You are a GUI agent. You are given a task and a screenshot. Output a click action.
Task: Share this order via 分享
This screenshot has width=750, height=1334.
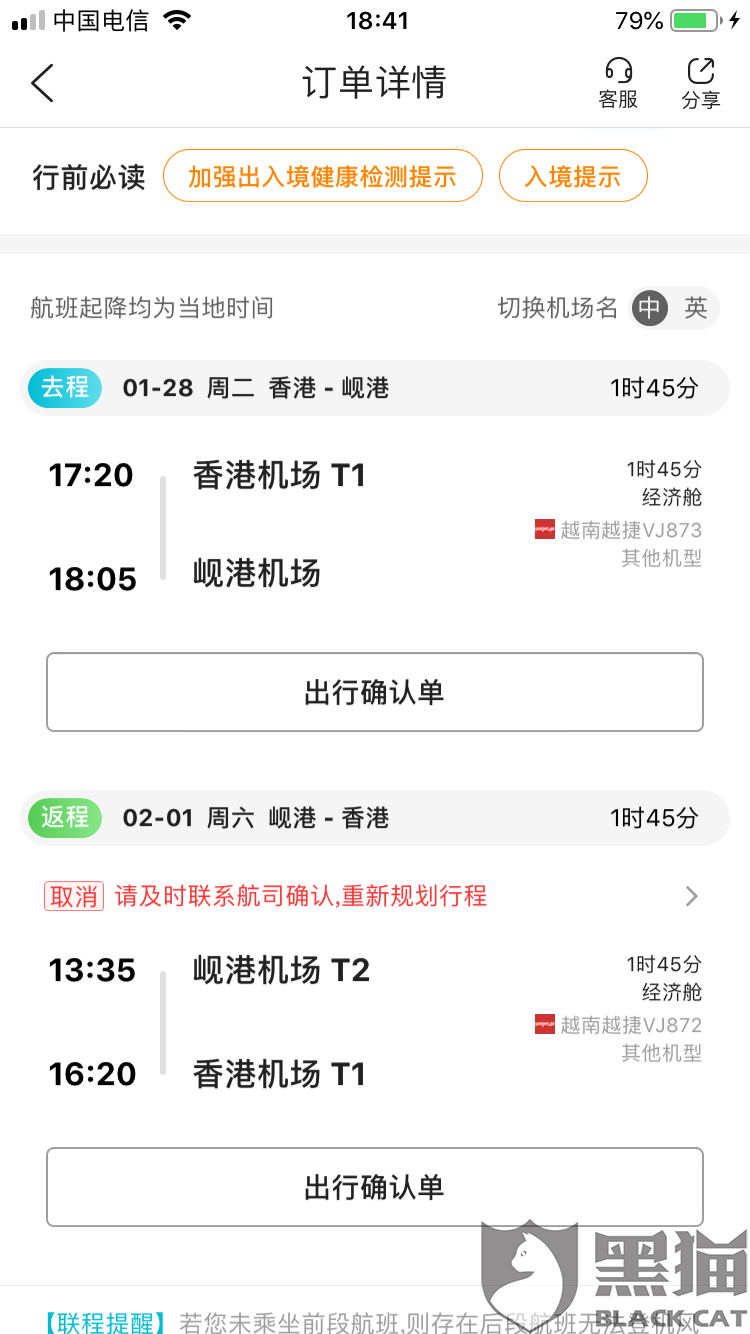[x=700, y=83]
